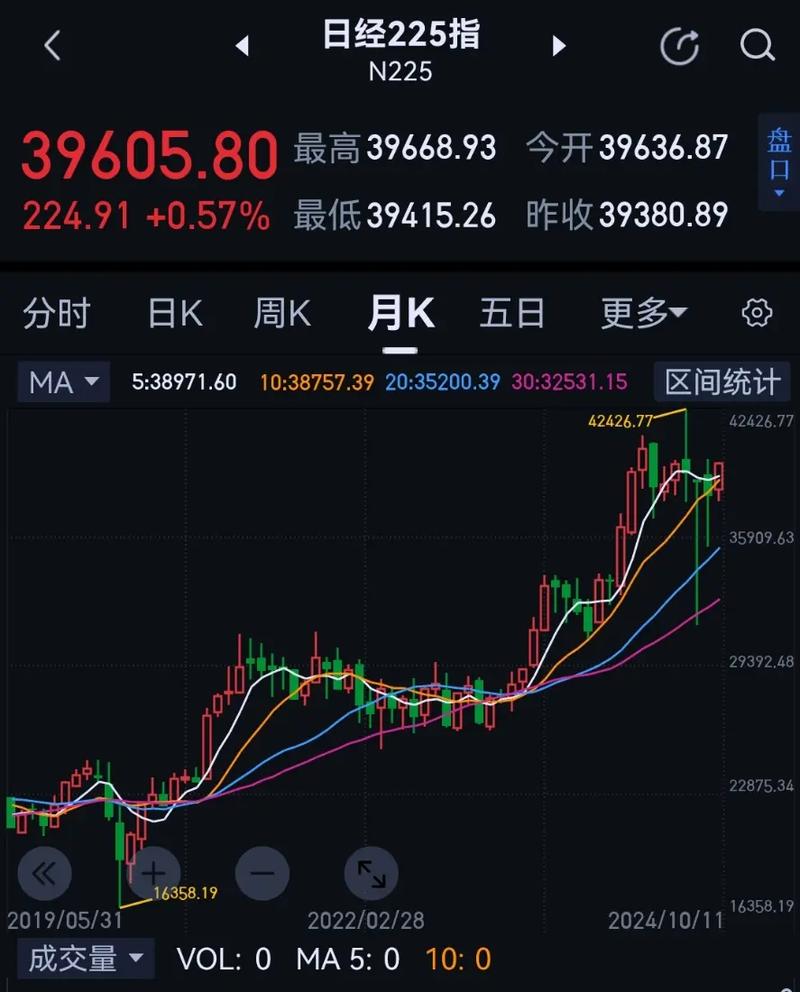Open search using the magnifier icon
Screen dimensions: 800x992
(x=757, y=45)
